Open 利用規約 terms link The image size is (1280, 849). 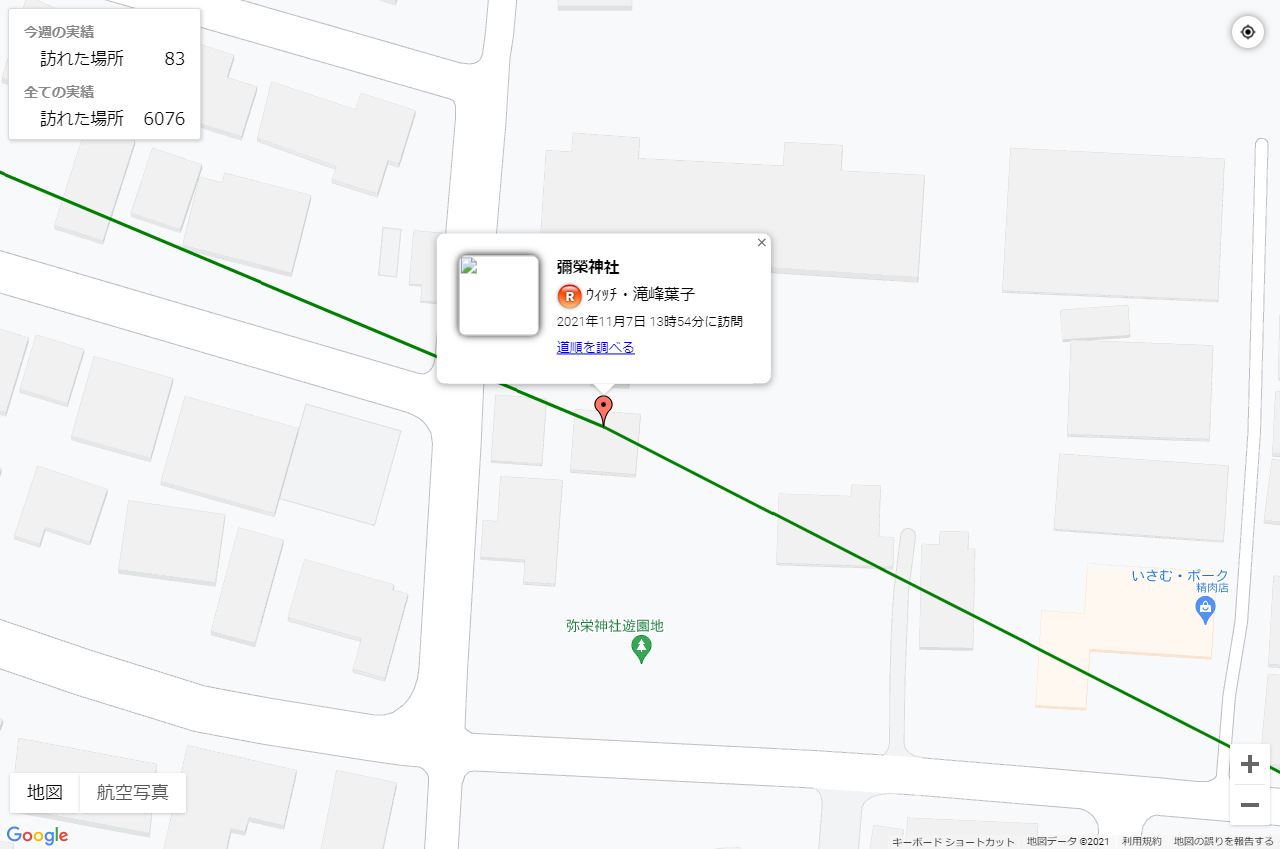pos(1141,842)
